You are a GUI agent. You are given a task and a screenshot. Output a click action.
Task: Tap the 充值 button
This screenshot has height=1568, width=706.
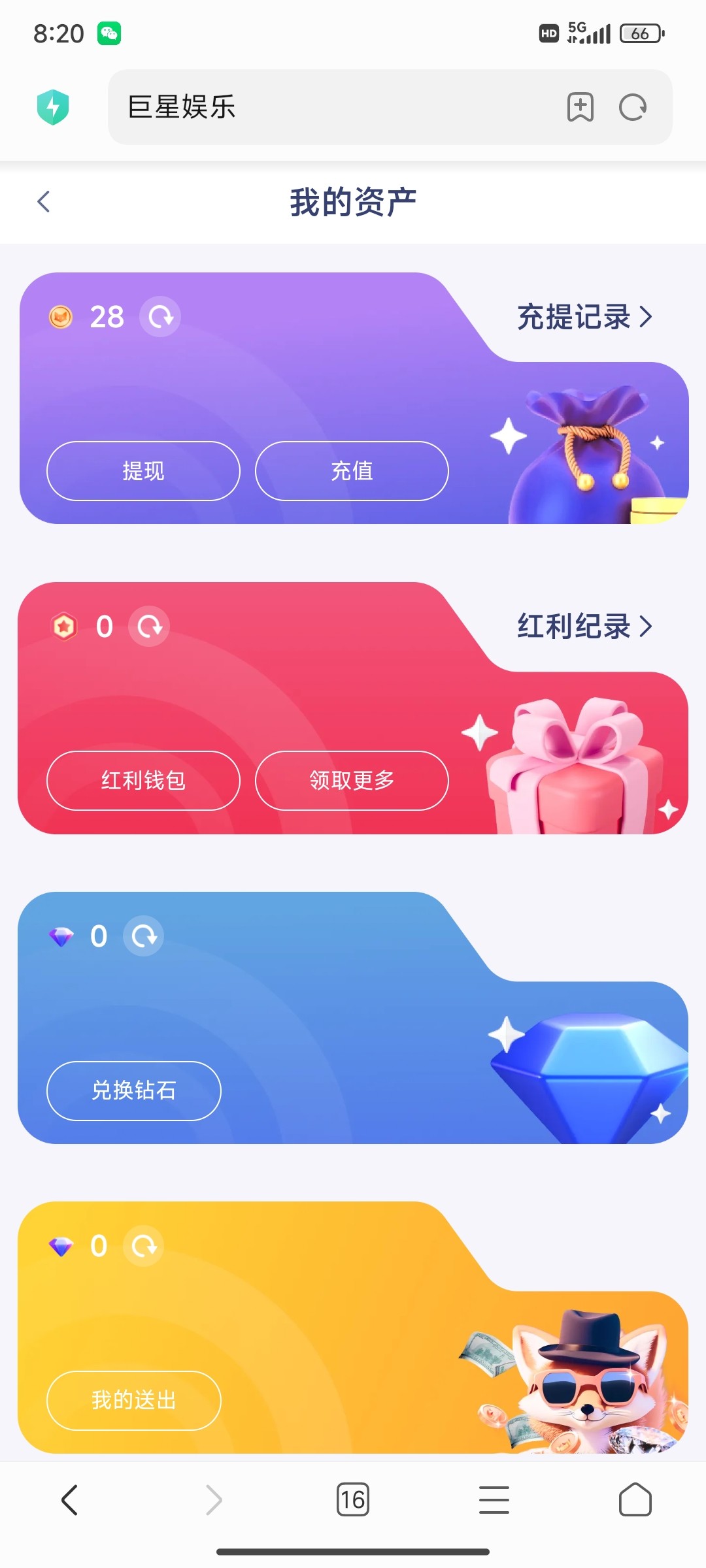tap(352, 471)
